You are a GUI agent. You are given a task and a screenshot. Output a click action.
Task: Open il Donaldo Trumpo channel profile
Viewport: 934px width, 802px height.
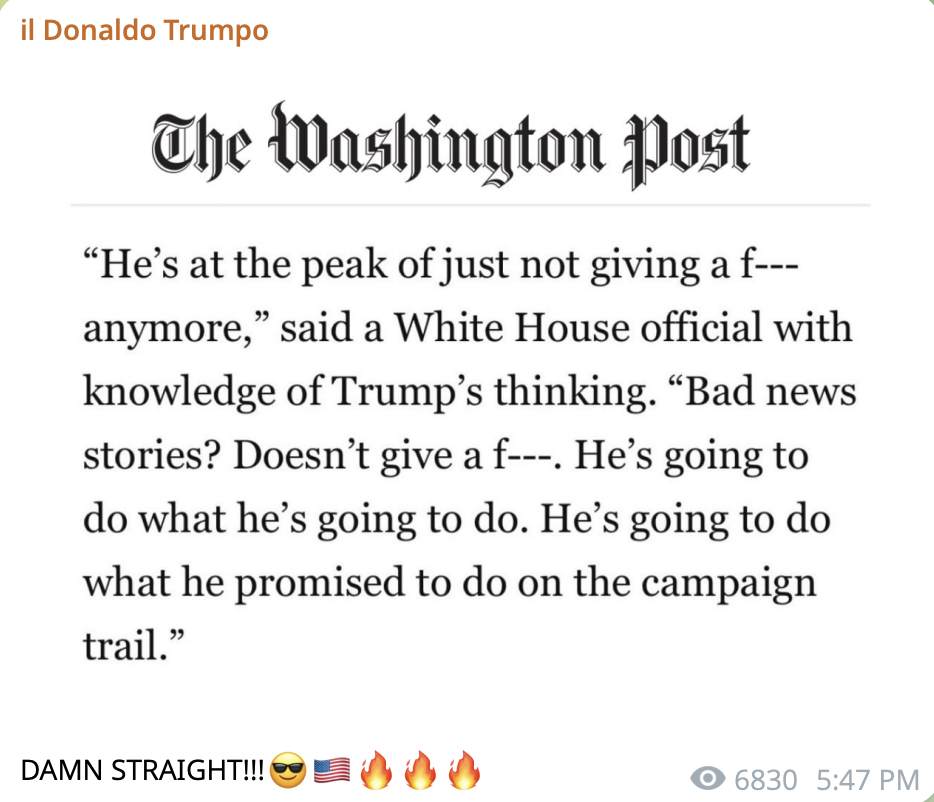click(145, 31)
